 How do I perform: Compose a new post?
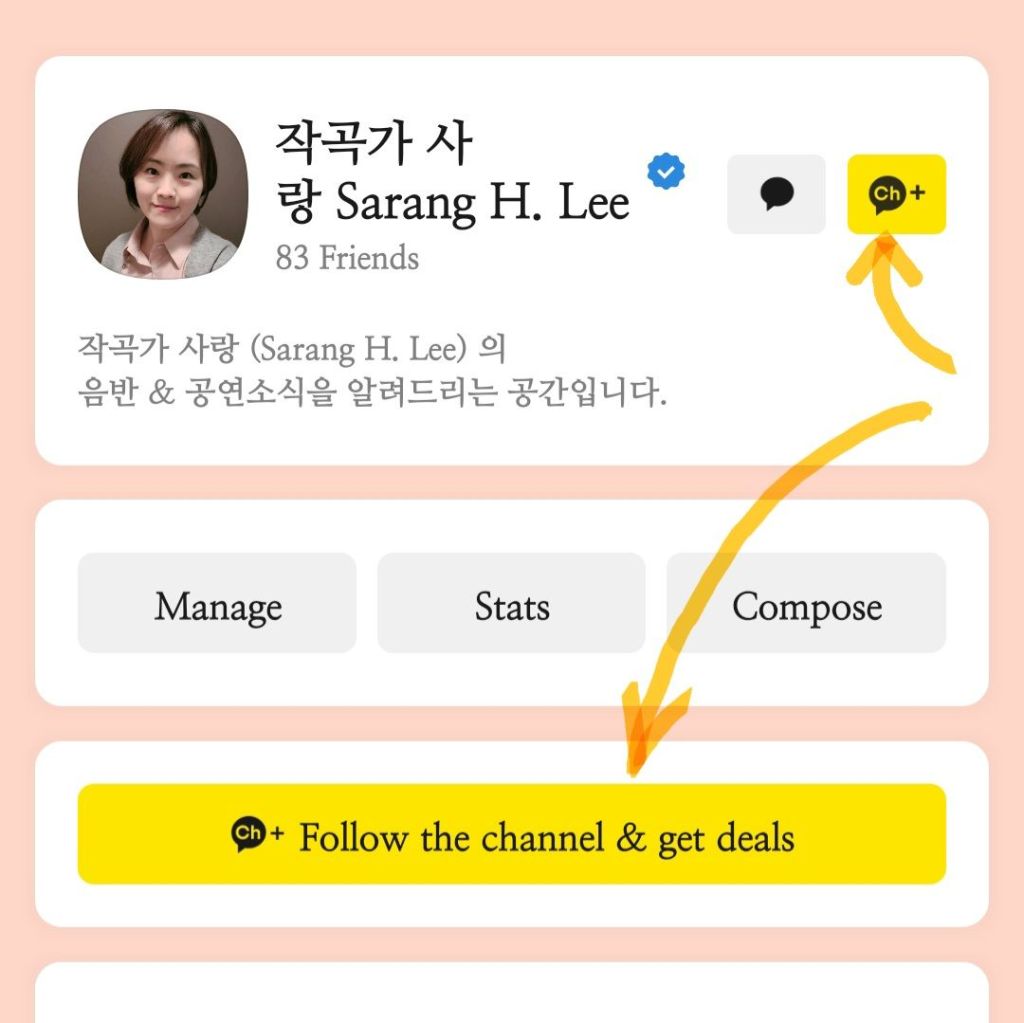[x=806, y=603]
